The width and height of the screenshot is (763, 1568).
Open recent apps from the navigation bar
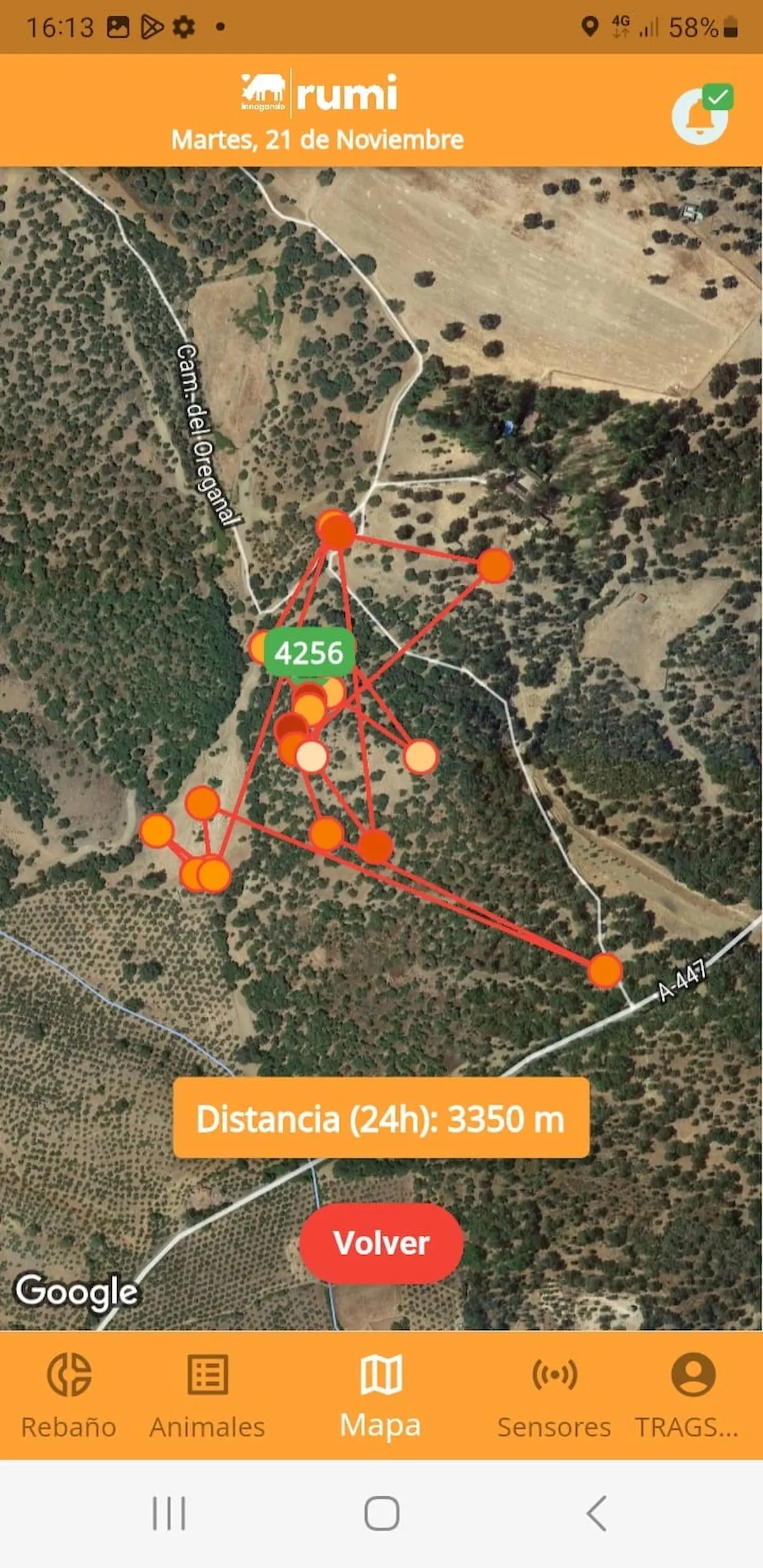[169, 1513]
